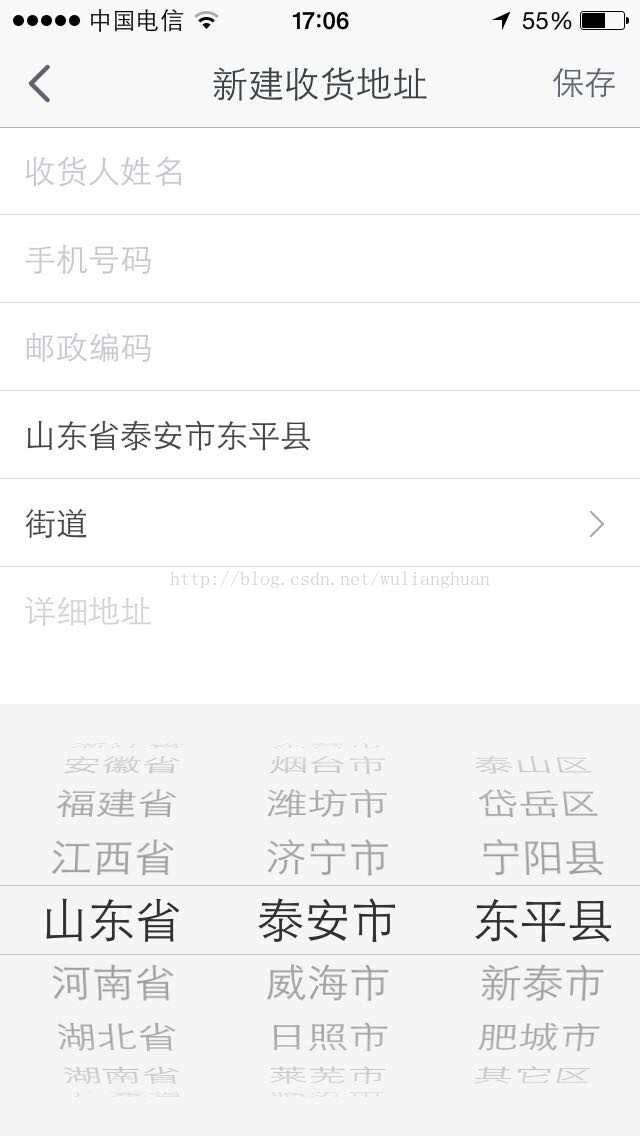Choose 江西省 in the province picker
640x1136 pixels.
click(113, 858)
